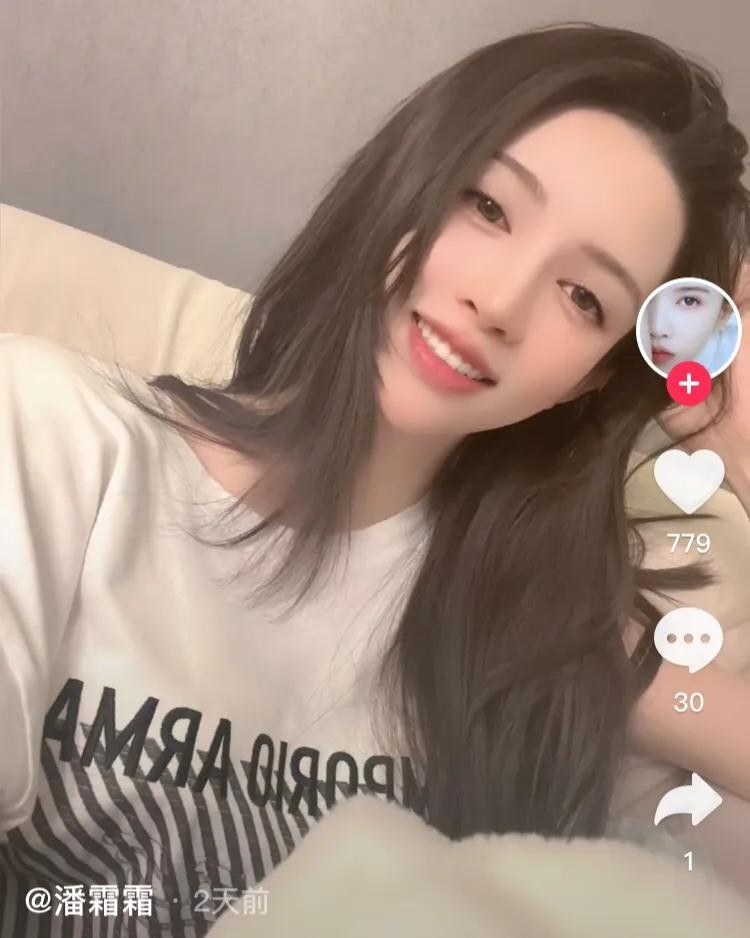
Task: Open the comments on this video
Action: coord(688,640)
